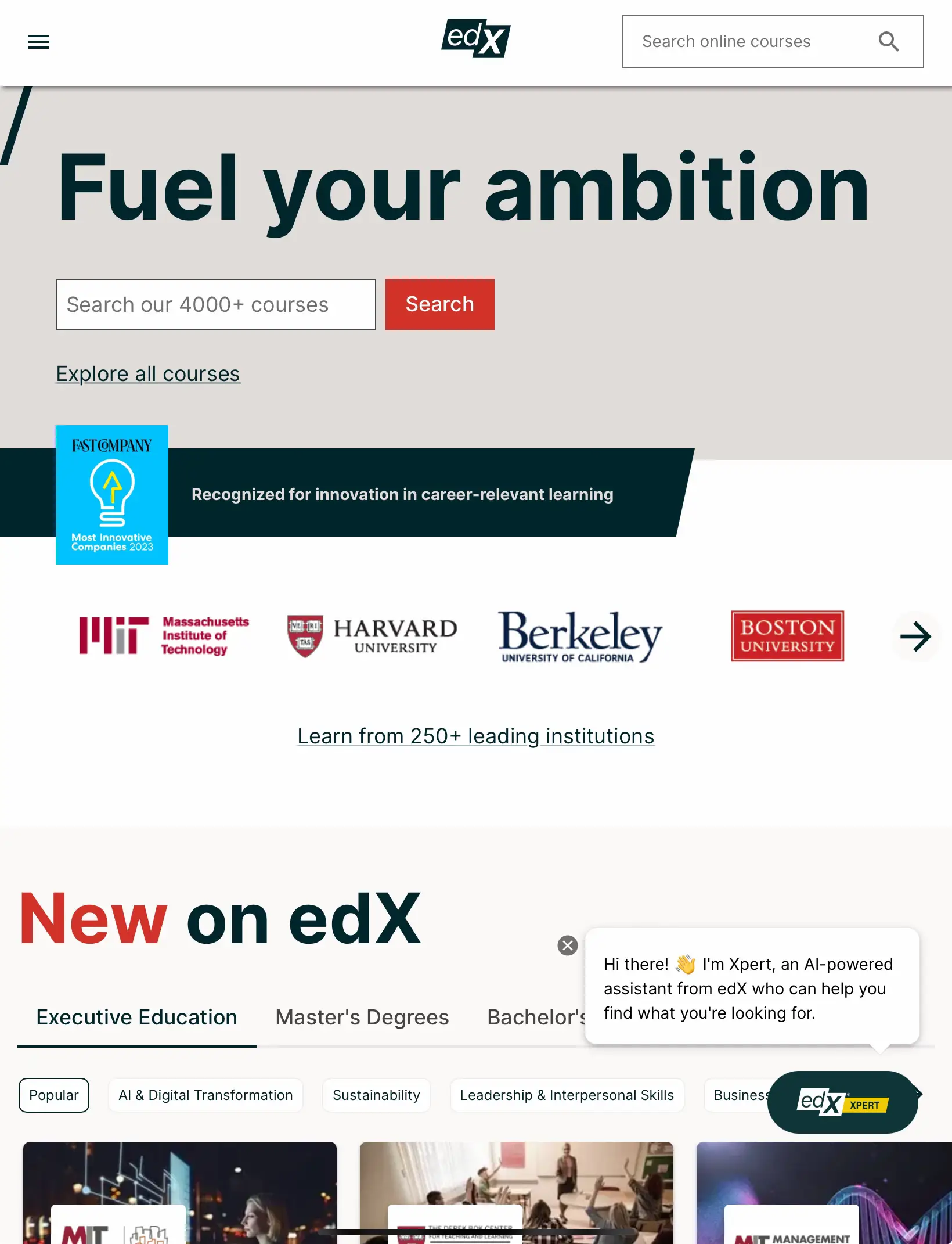The width and height of the screenshot is (952, 1244).
Task: Select the Popular filter chip
Action: (x=54, y=1095)
